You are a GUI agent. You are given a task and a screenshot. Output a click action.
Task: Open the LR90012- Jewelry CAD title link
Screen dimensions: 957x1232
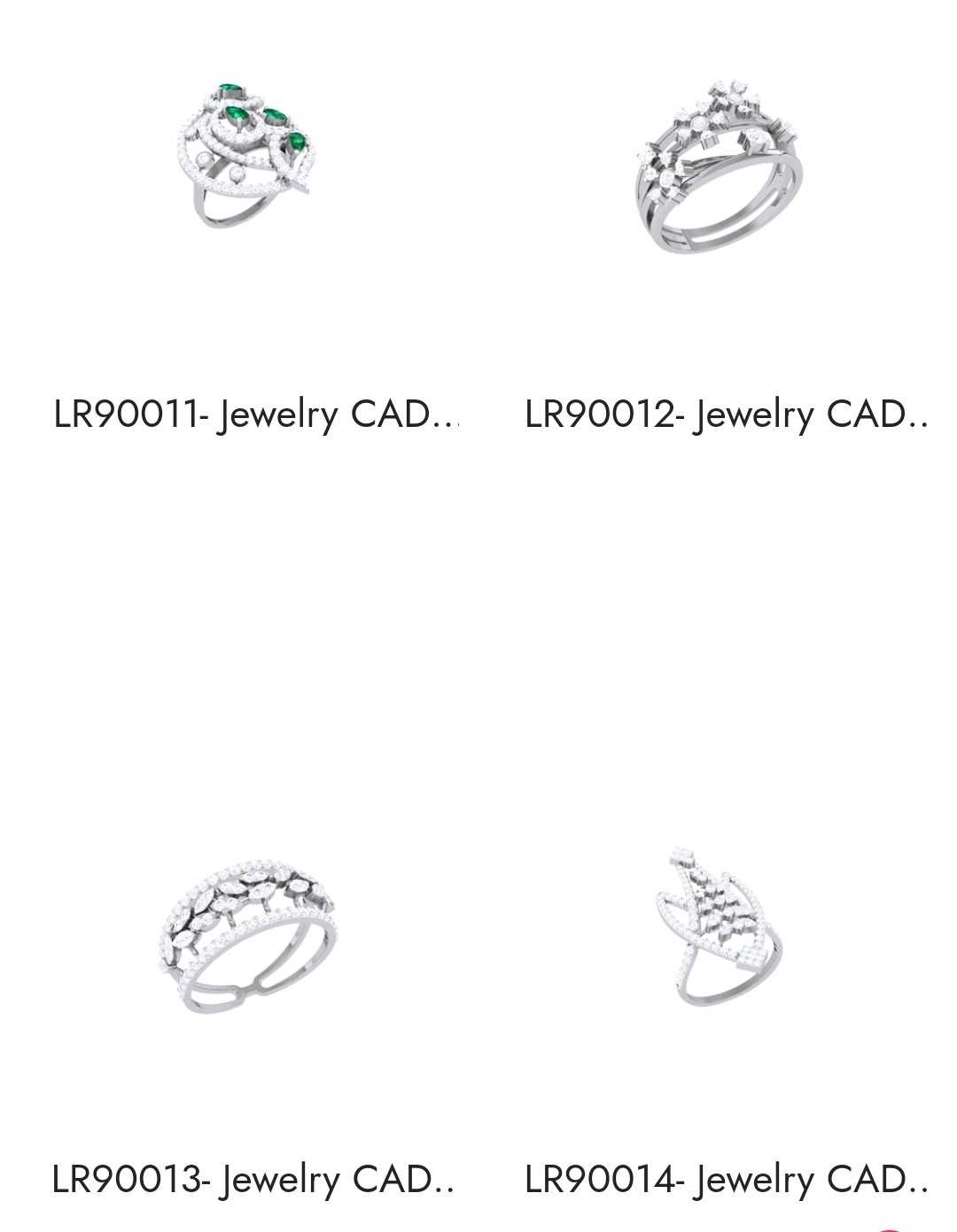726,414
